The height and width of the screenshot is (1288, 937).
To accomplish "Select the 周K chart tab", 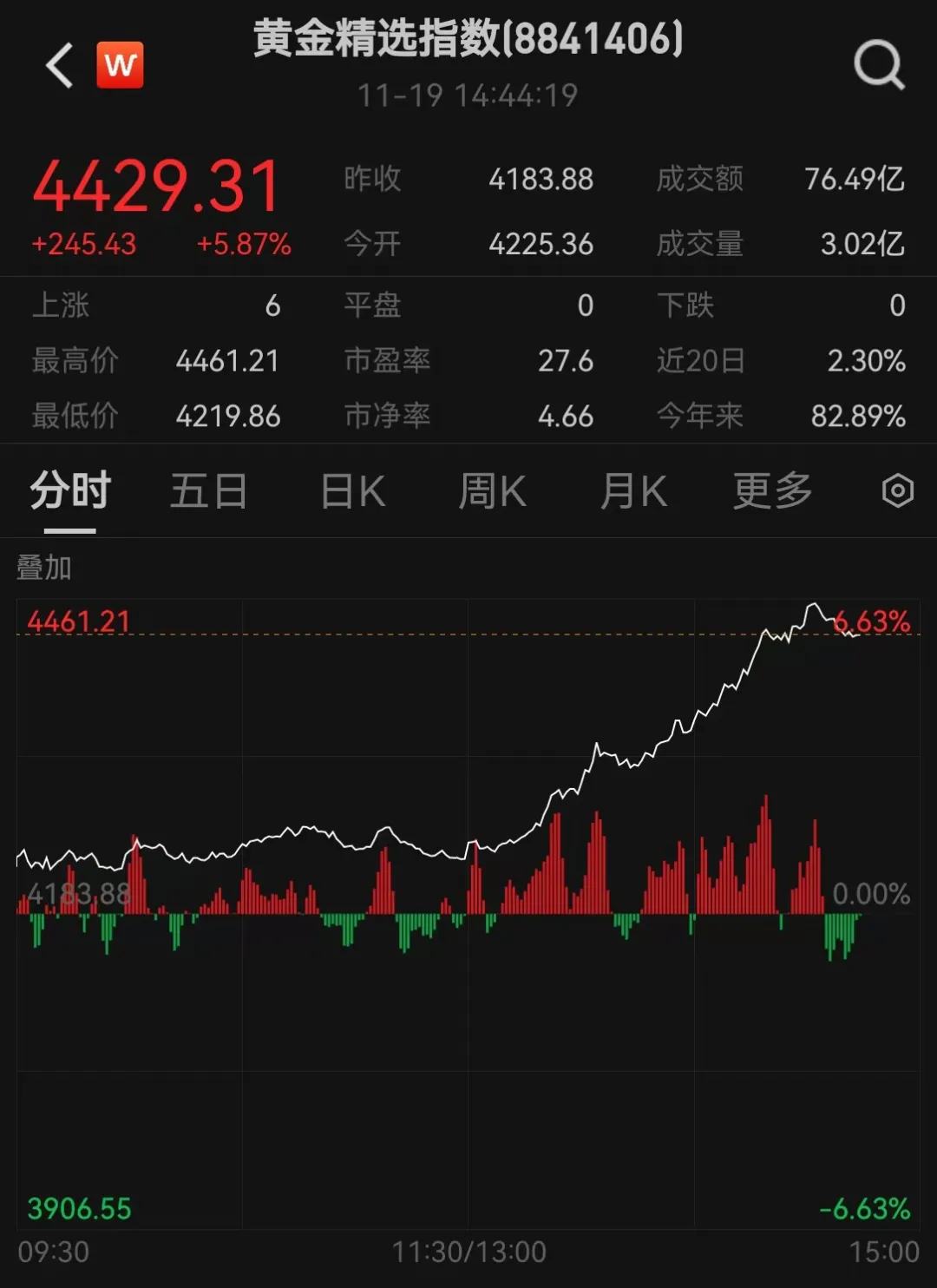I will 492,491.
